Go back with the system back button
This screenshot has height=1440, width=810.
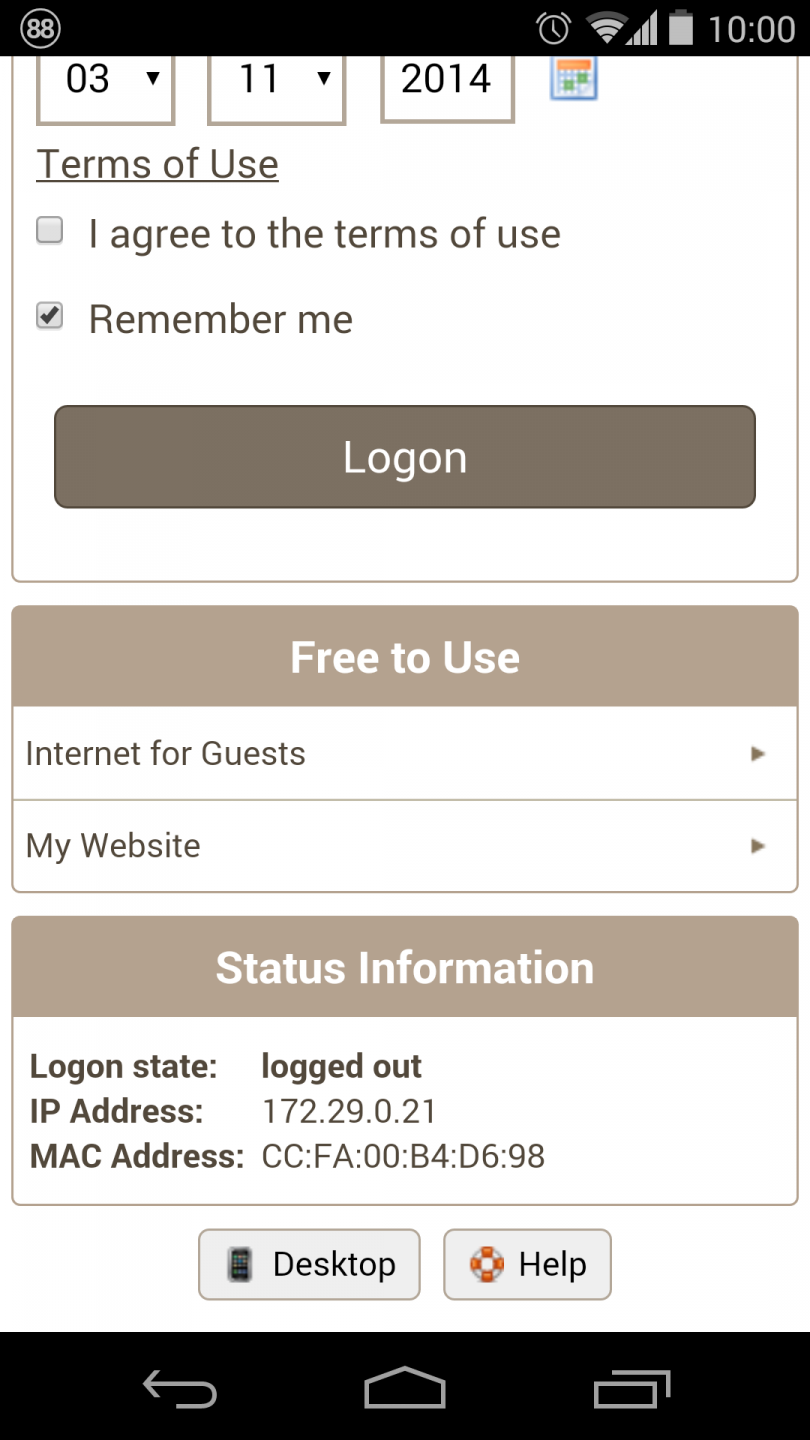[180, 1389]
